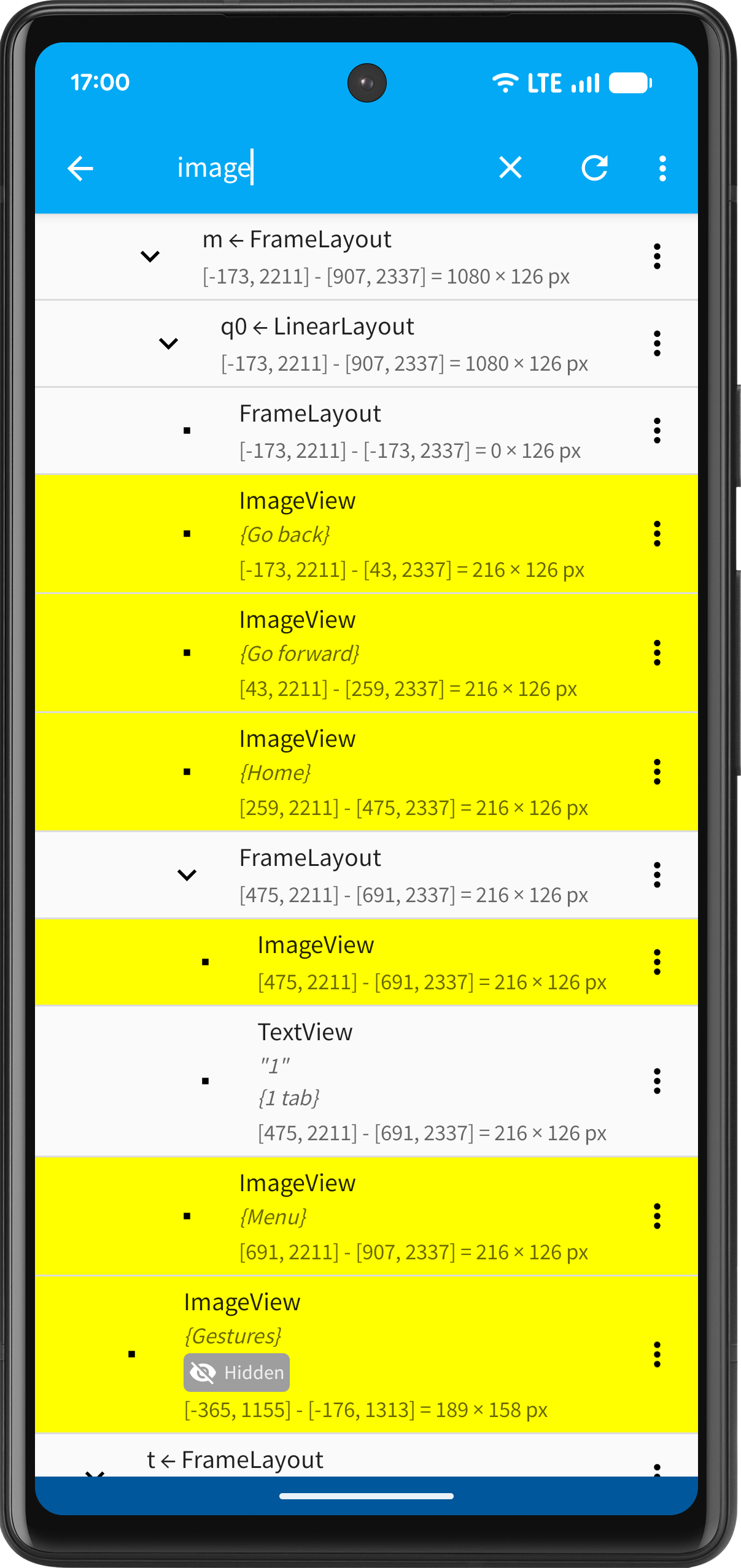Screen dimensions: 741x1568
Task: Open the toolbar overflow menu
Action: pyautogui.click(x=662, y=168)
